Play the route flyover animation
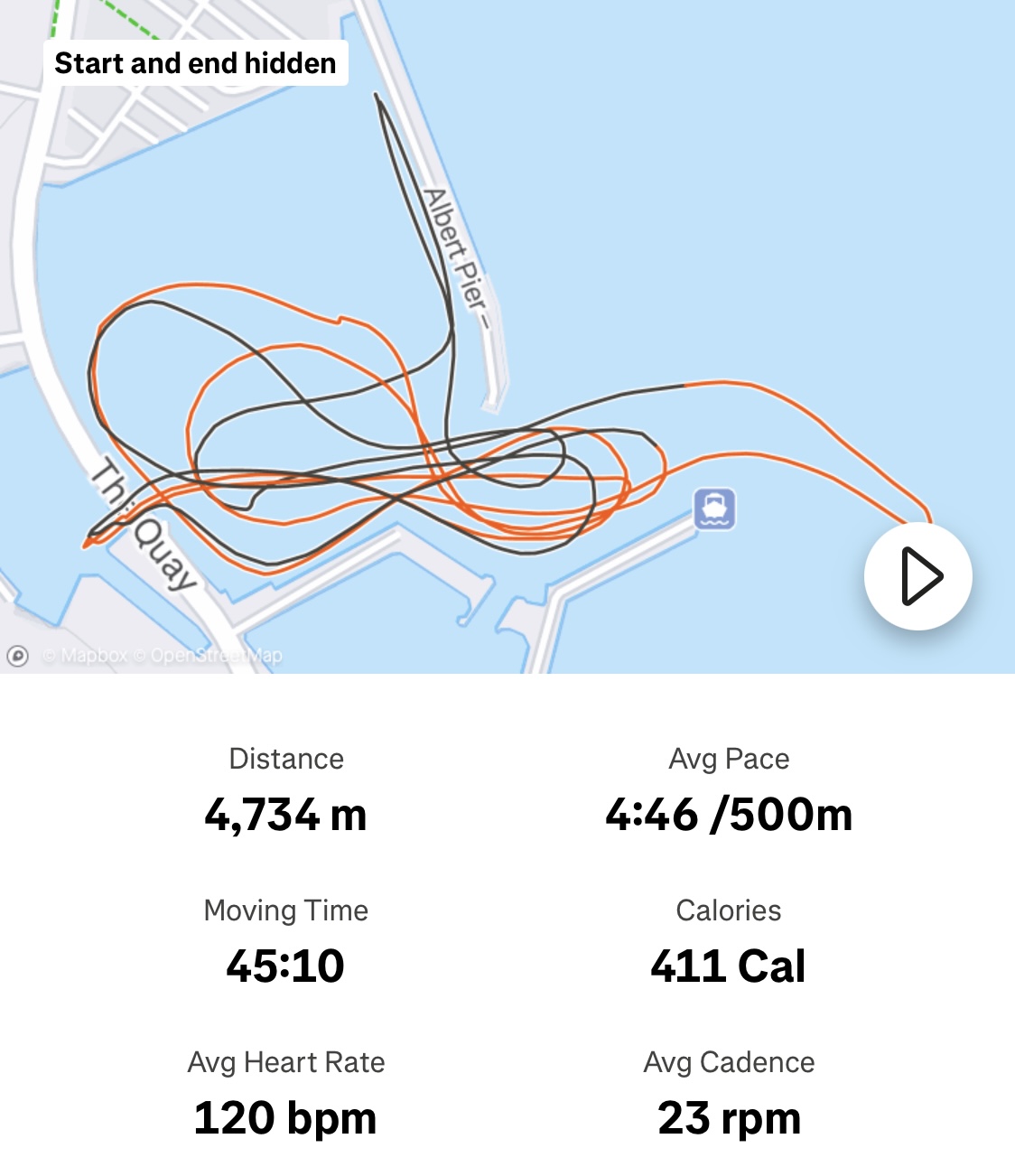 (x=918, y=576)
